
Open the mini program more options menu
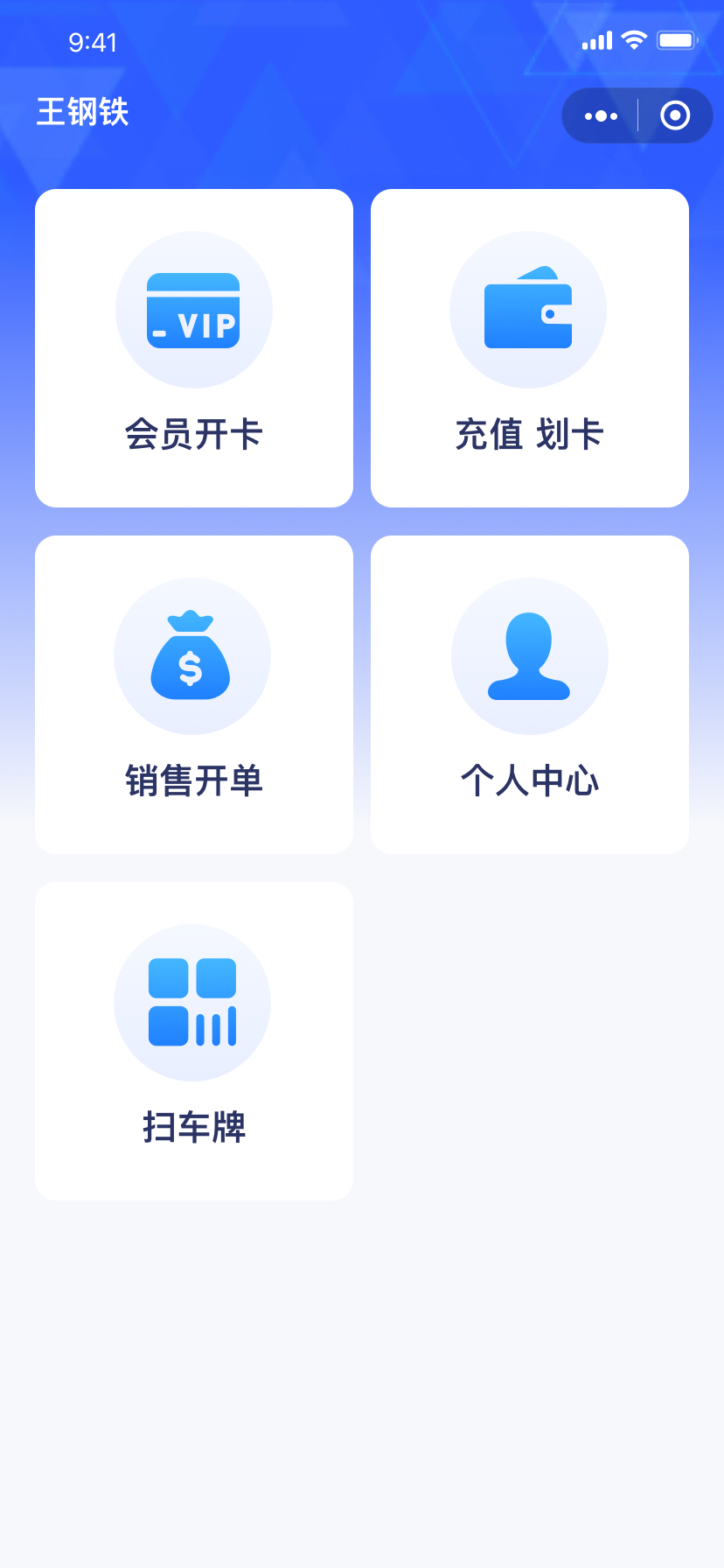601,115
